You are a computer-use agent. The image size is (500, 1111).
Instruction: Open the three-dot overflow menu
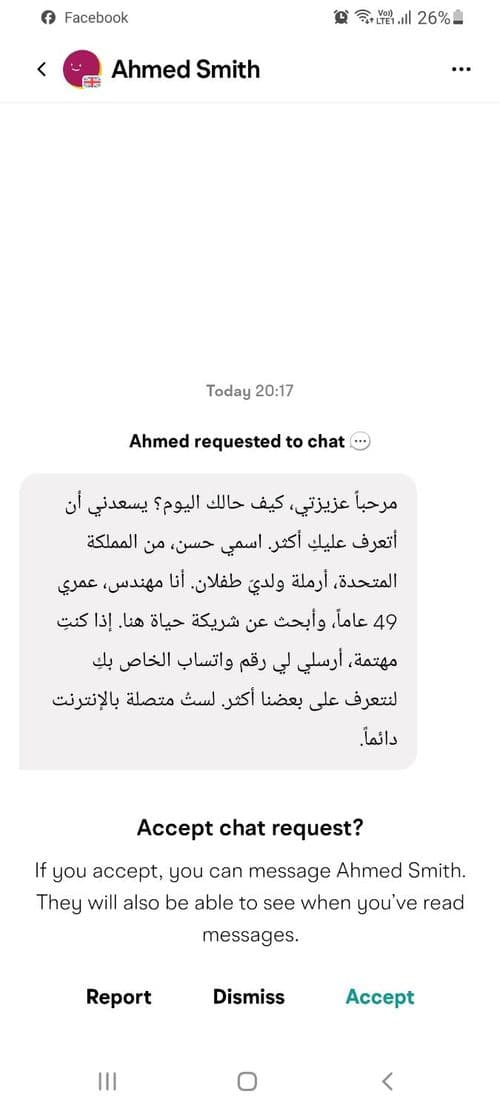(x=461, y=69)
